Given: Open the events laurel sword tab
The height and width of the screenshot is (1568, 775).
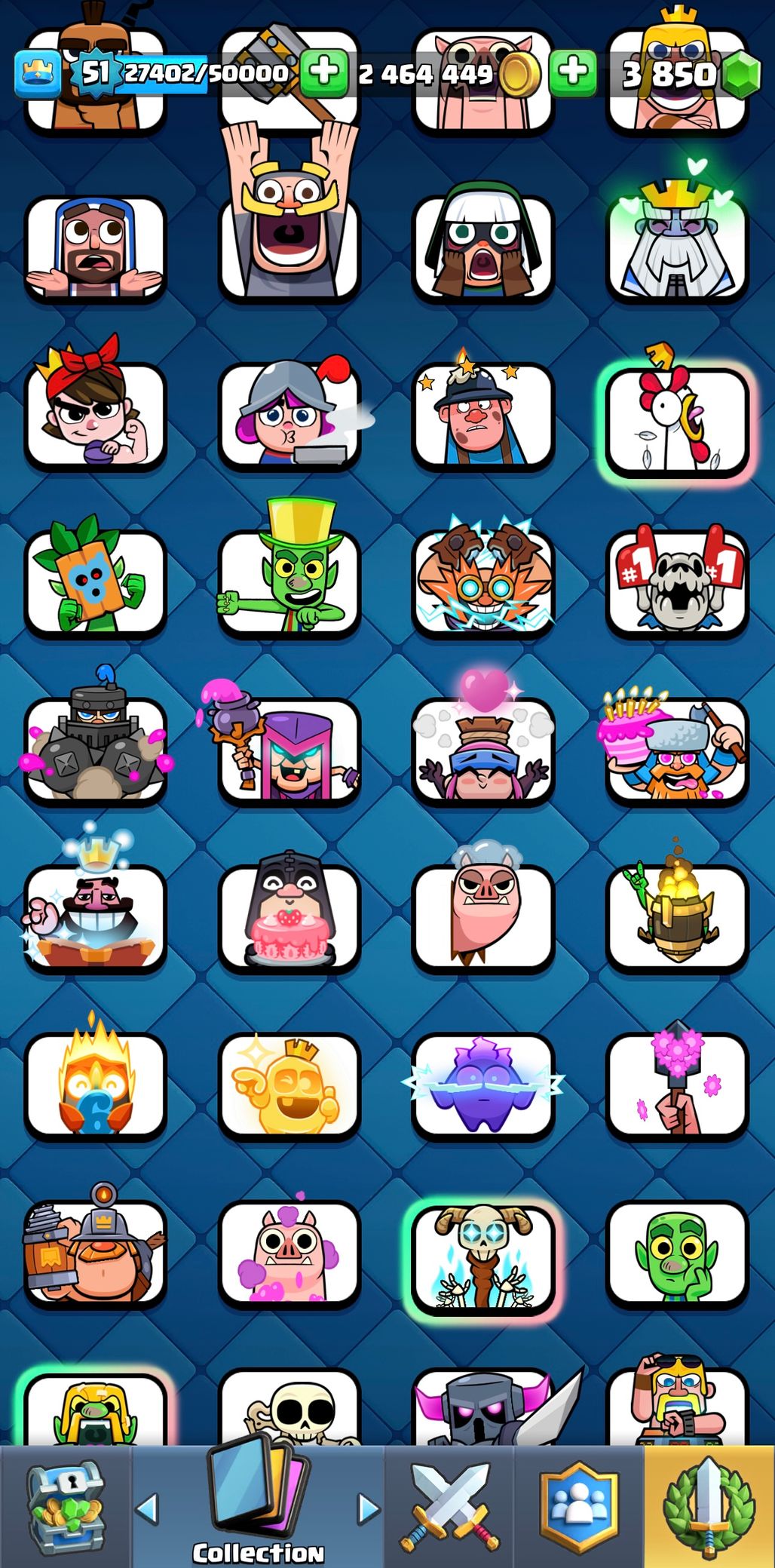Looking at the screenshot, I should point(709,1507).
